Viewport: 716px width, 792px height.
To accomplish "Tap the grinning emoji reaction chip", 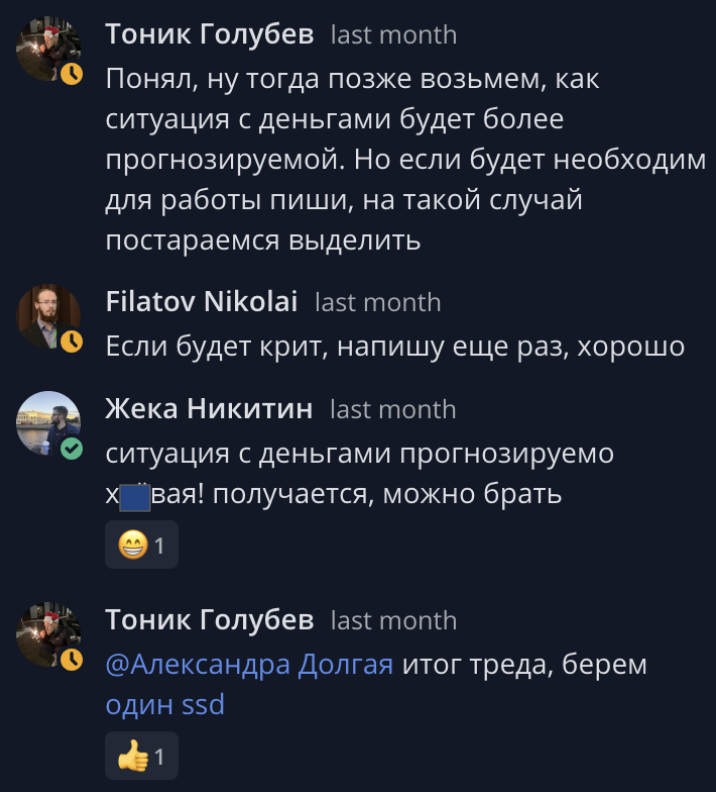I will 141,545.
